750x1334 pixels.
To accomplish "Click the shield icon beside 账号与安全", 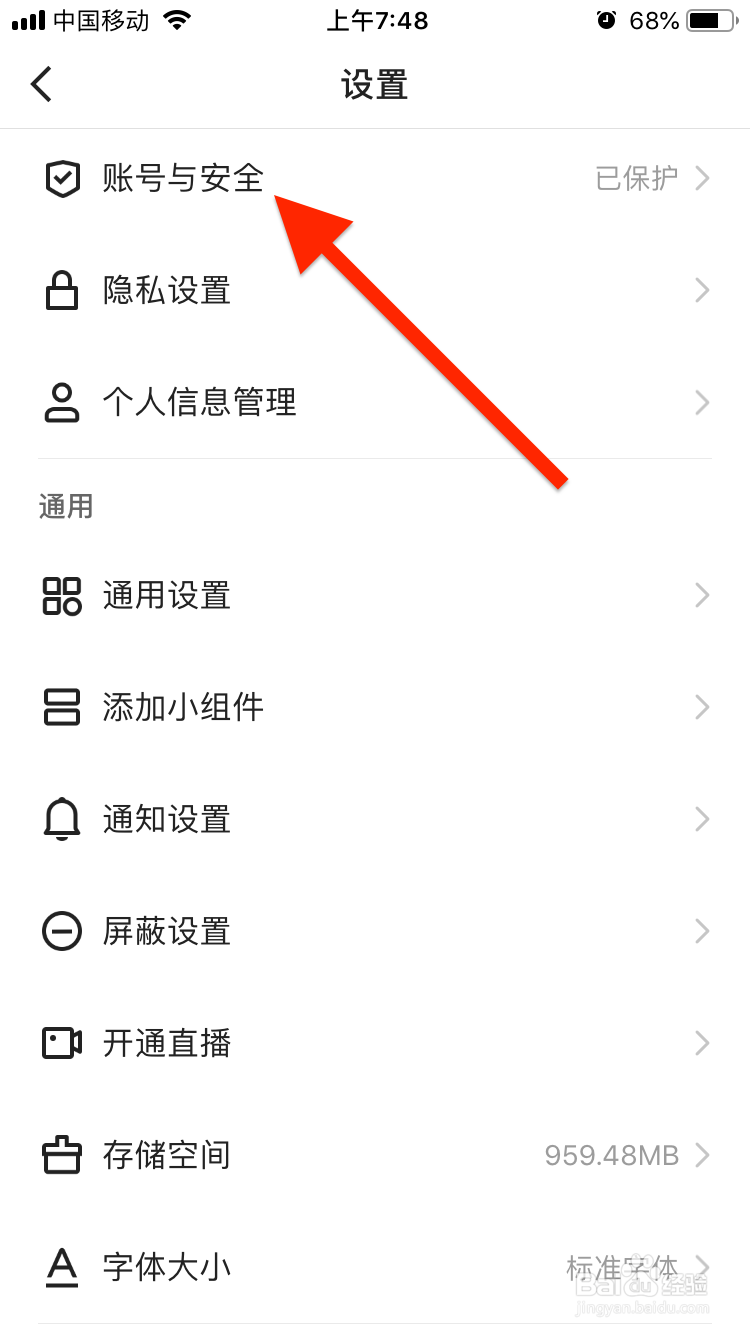I will pyautogui.click(x=62, y=179).
